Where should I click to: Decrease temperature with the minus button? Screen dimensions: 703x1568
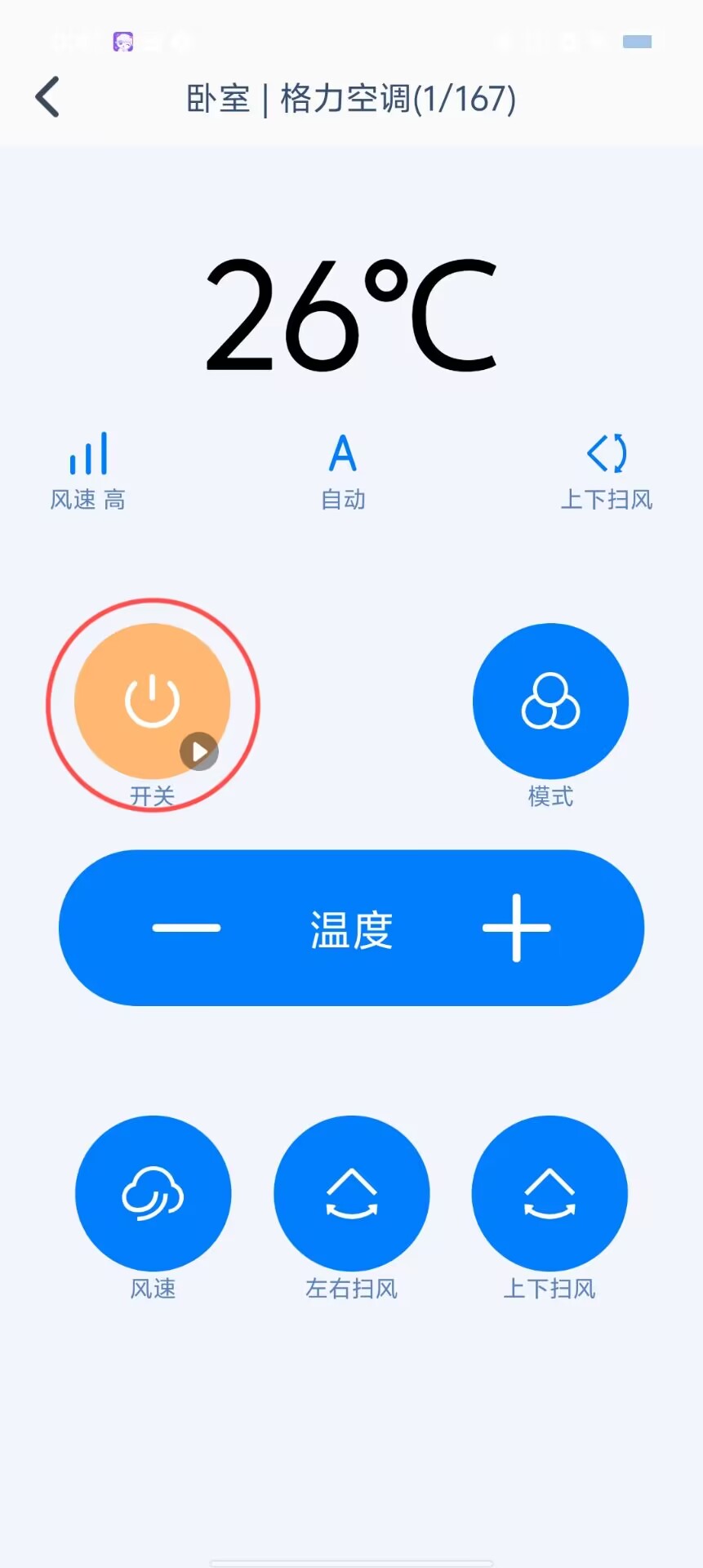[x=186, y=928]
